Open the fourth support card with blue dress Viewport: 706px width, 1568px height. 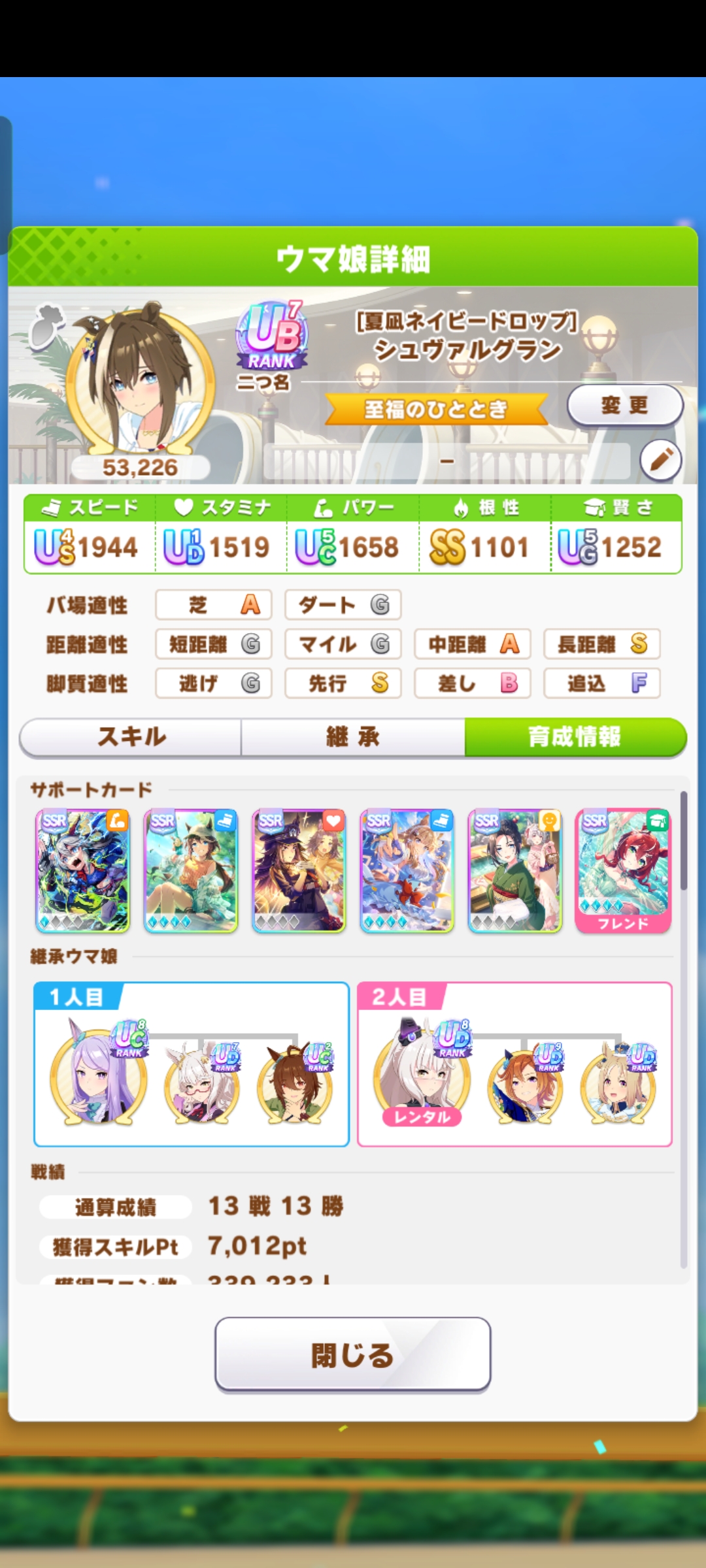[x=407, y=870]
